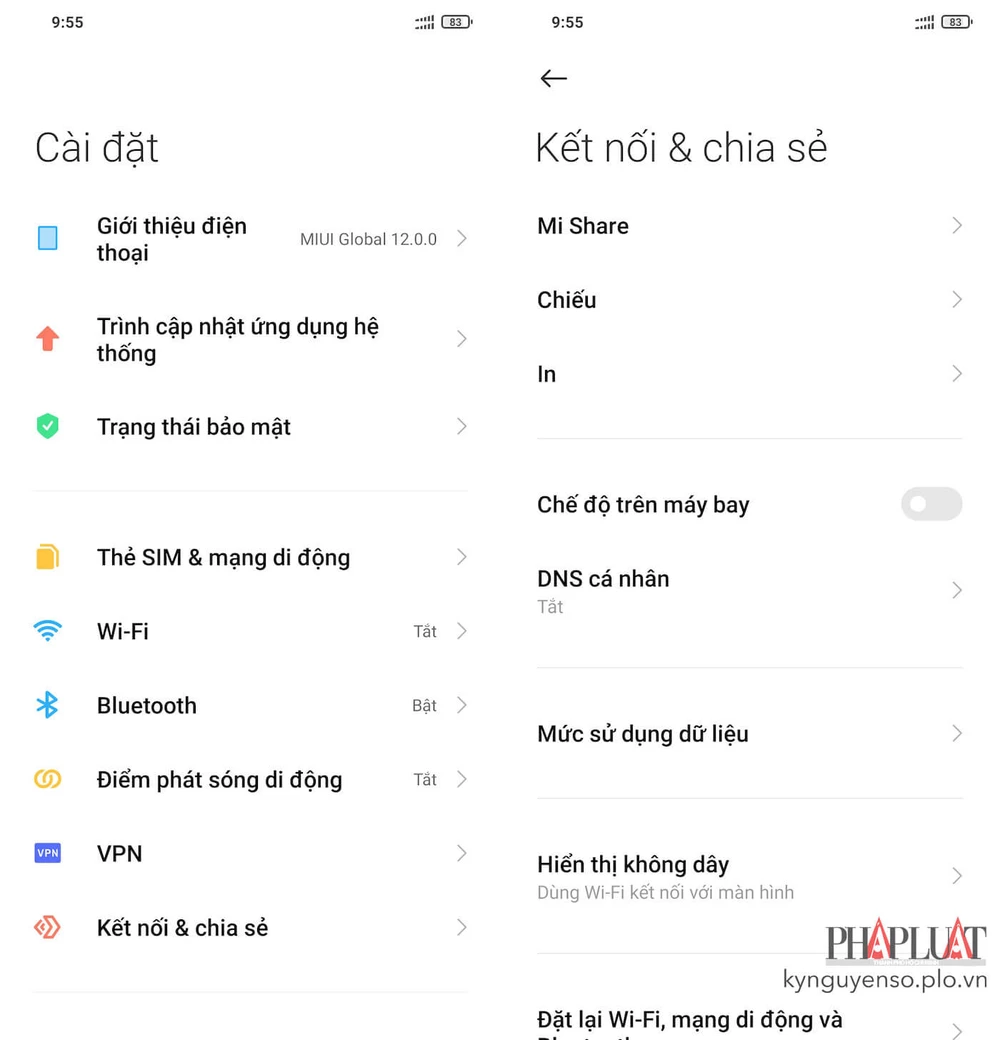Open DNS cá nhân setting
The height and width of the screenshot is (1040, 1000).
(750, 590)
